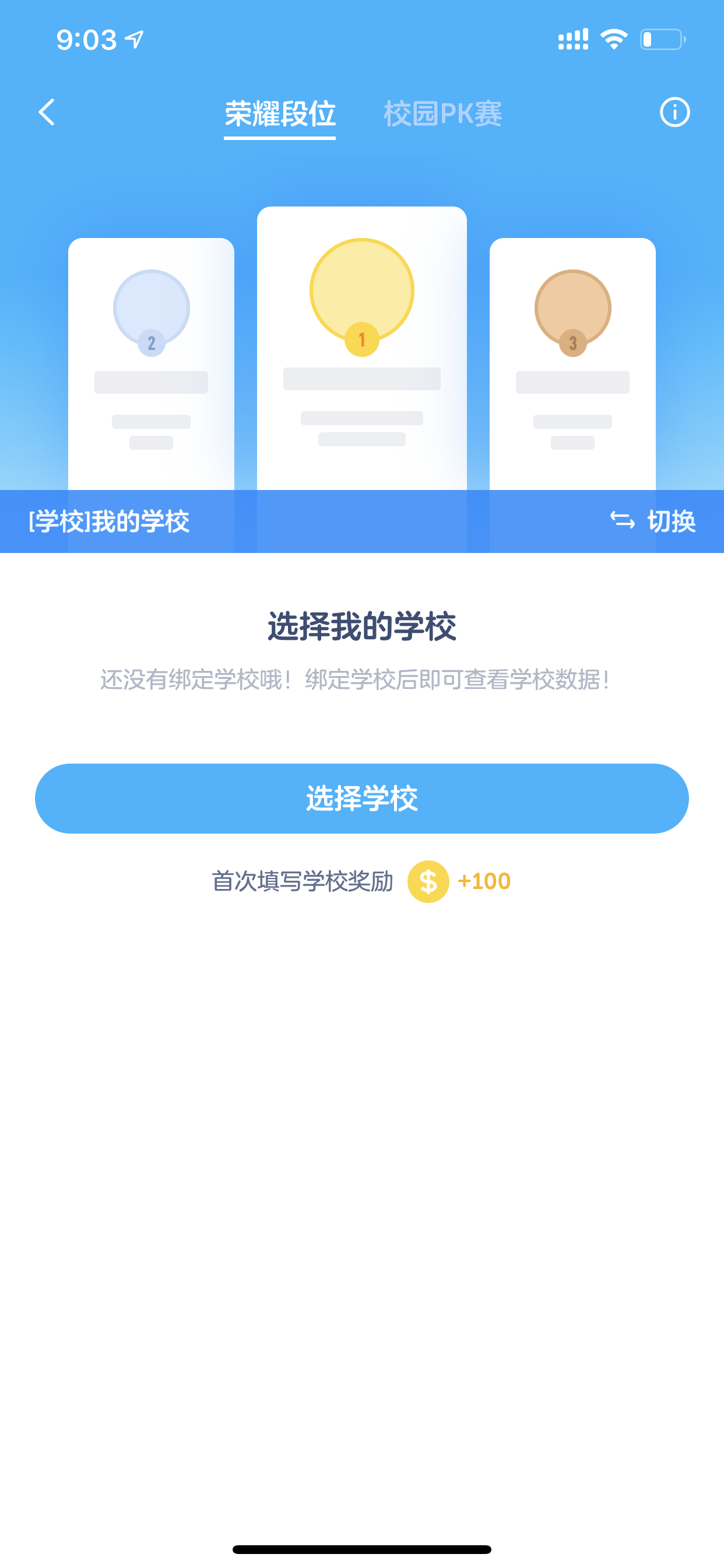Switch to the 校园PK赛 tab
This screenshot has height=1568, width=724.
(443, 114)
